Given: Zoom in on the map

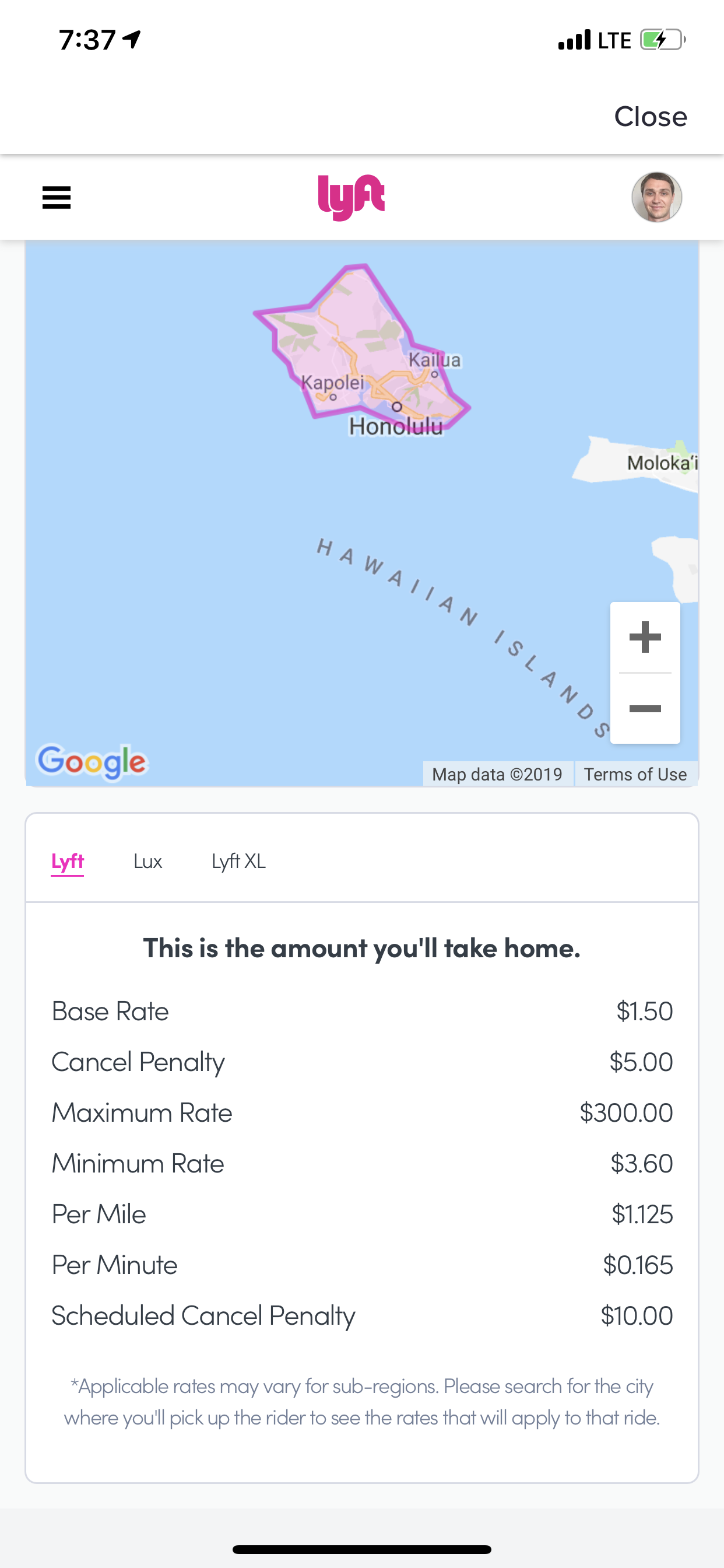Looking at the screenshot, I should [645, 638].
